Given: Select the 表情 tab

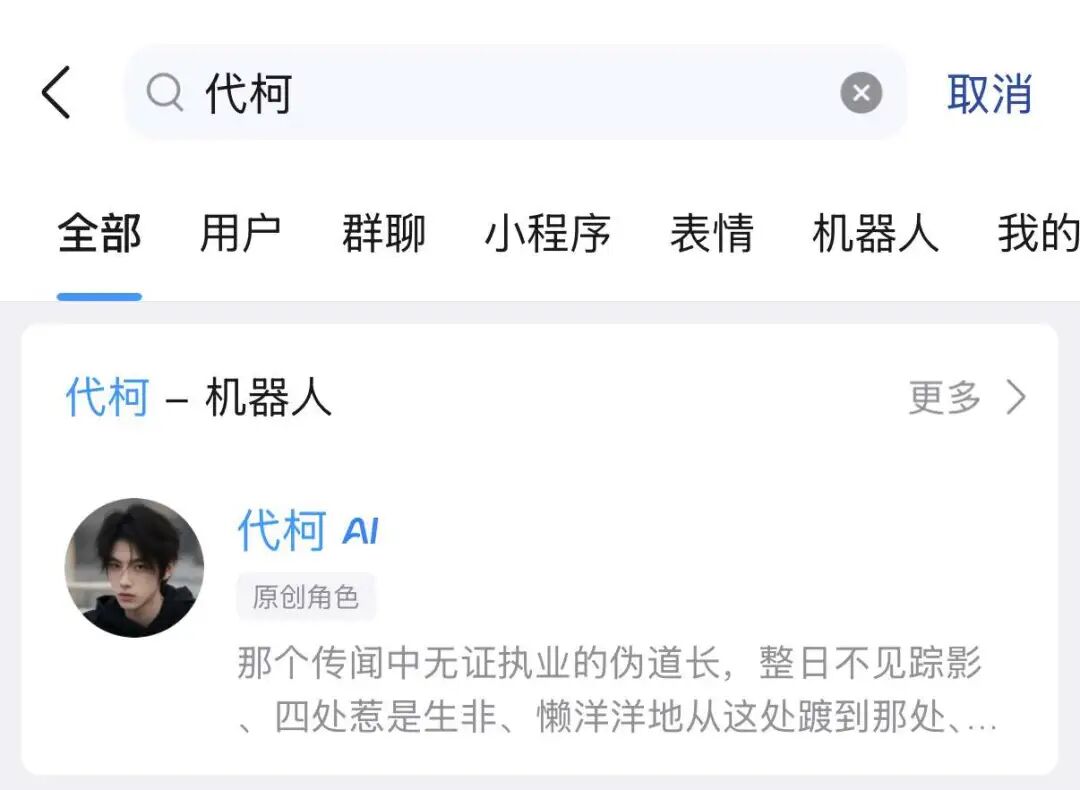Looking at the screenshot, I should 711,234.
